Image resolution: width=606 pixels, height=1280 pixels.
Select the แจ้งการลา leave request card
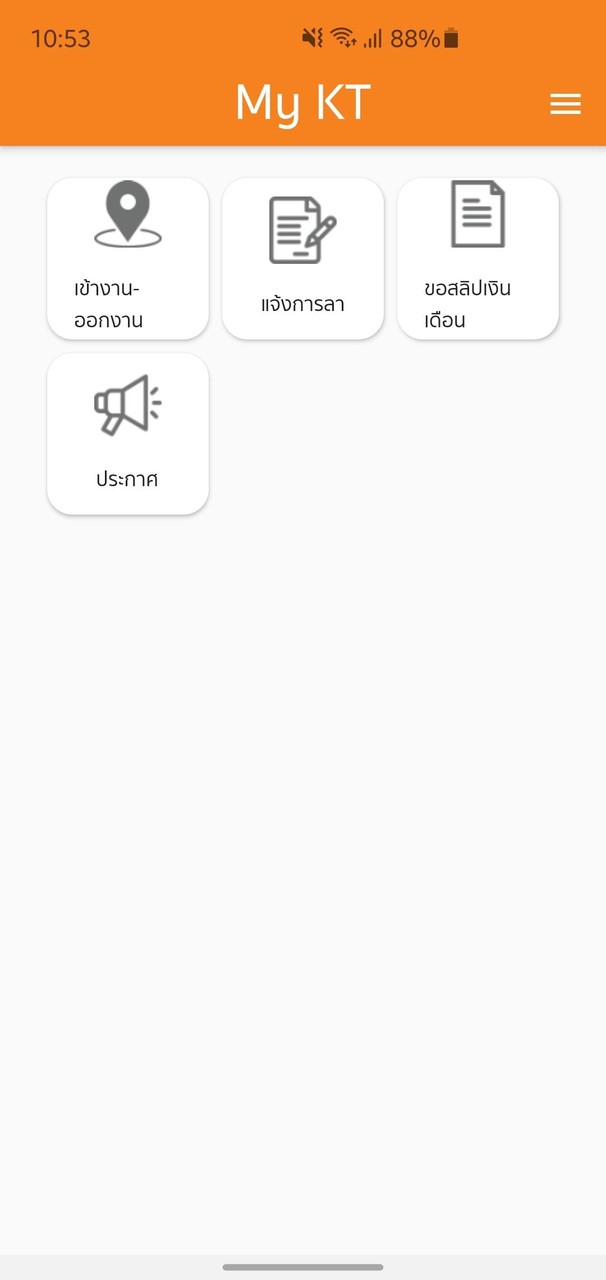coord(303,259)
